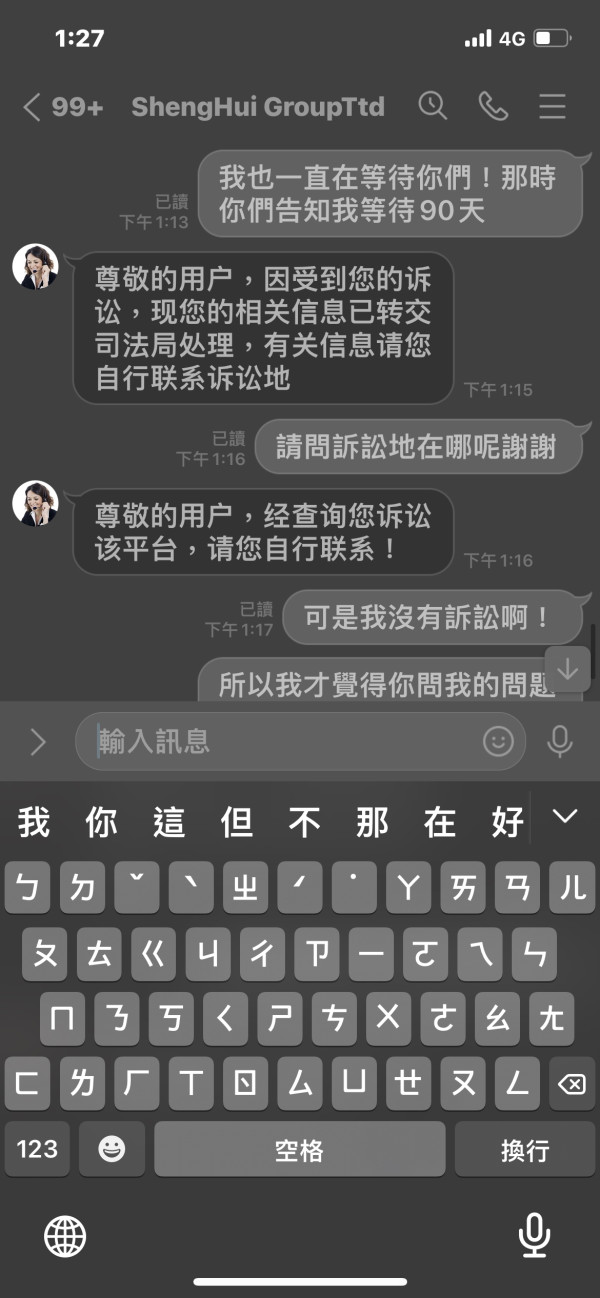Tap the backspace key
The height and width of the screenshot is (1298, 600).
tap(572, 1083)
